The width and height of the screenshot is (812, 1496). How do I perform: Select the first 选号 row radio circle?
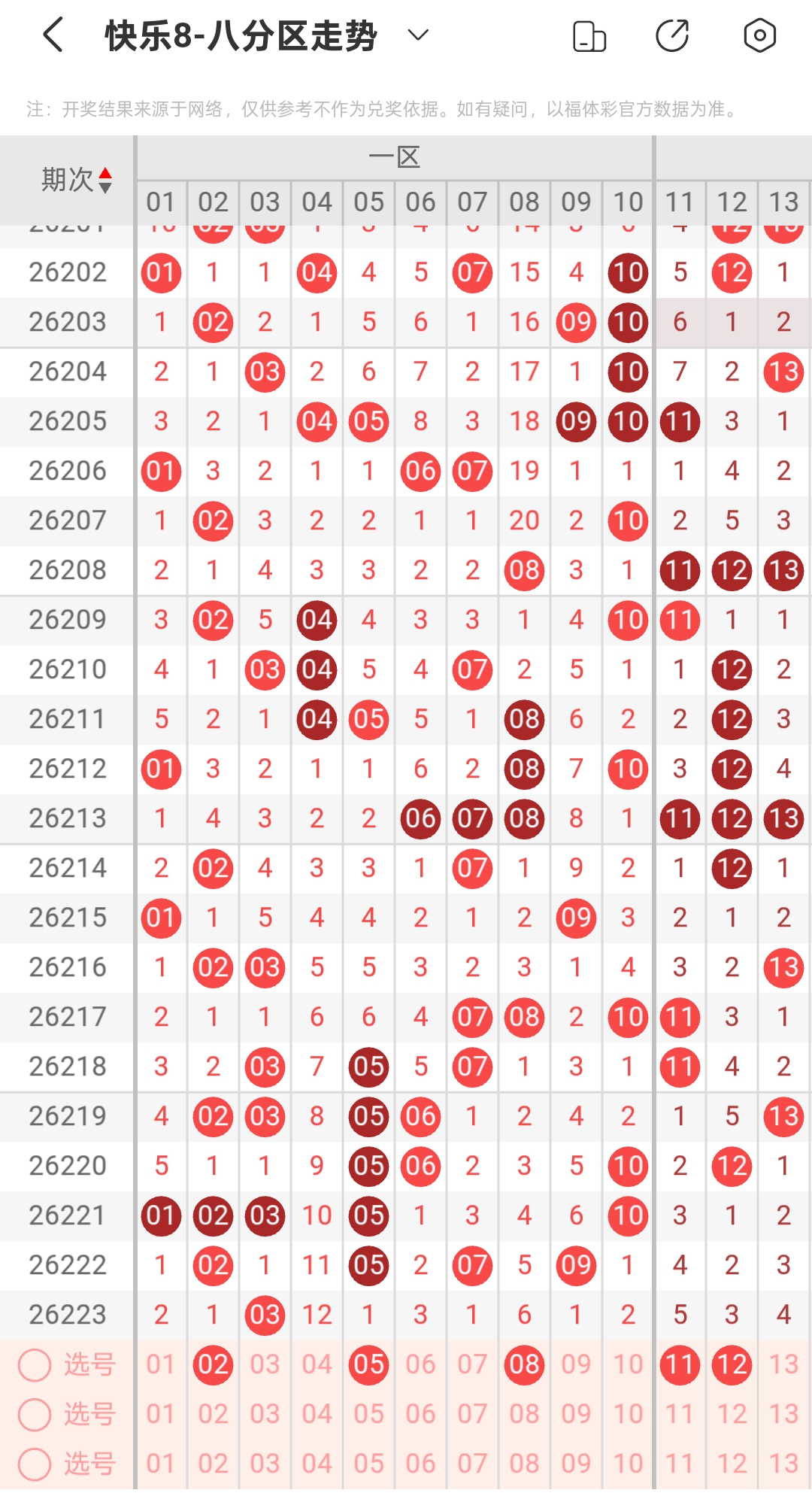pyautogui.click(x=35, y=1365)
